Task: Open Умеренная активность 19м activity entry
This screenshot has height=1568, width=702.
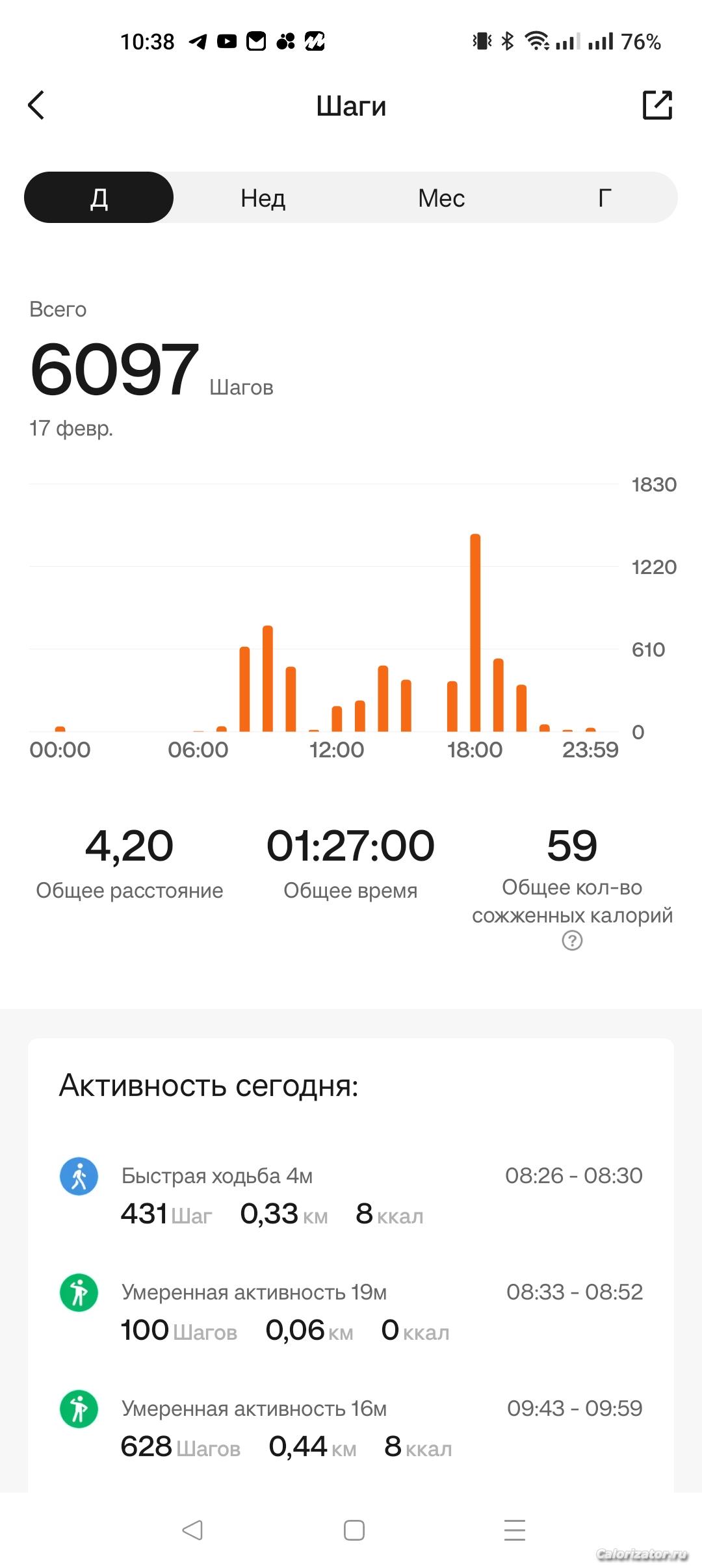Action: (351, 1311)
